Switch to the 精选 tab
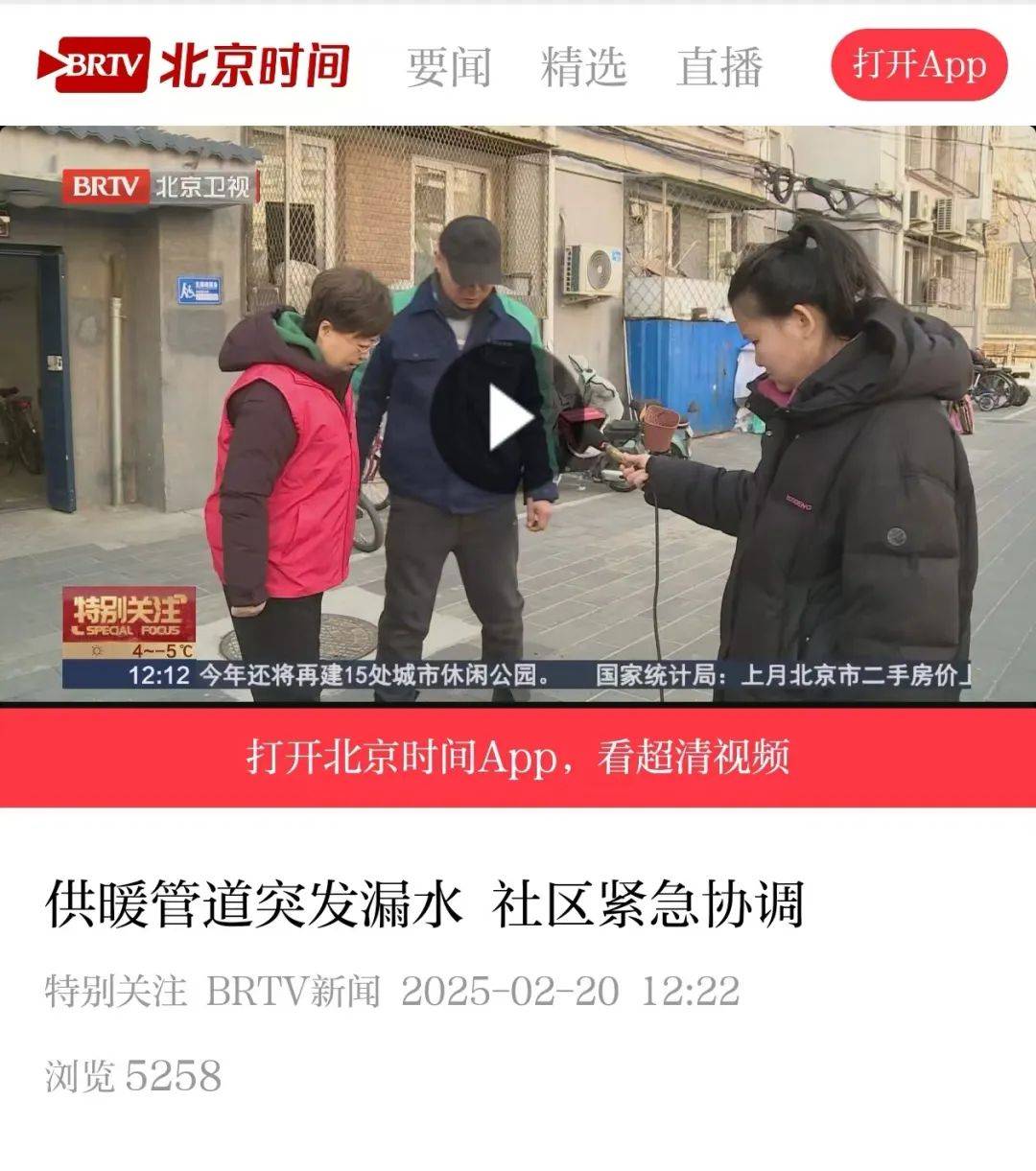Screen dimensions: 1036x1171 coord(583,67)
